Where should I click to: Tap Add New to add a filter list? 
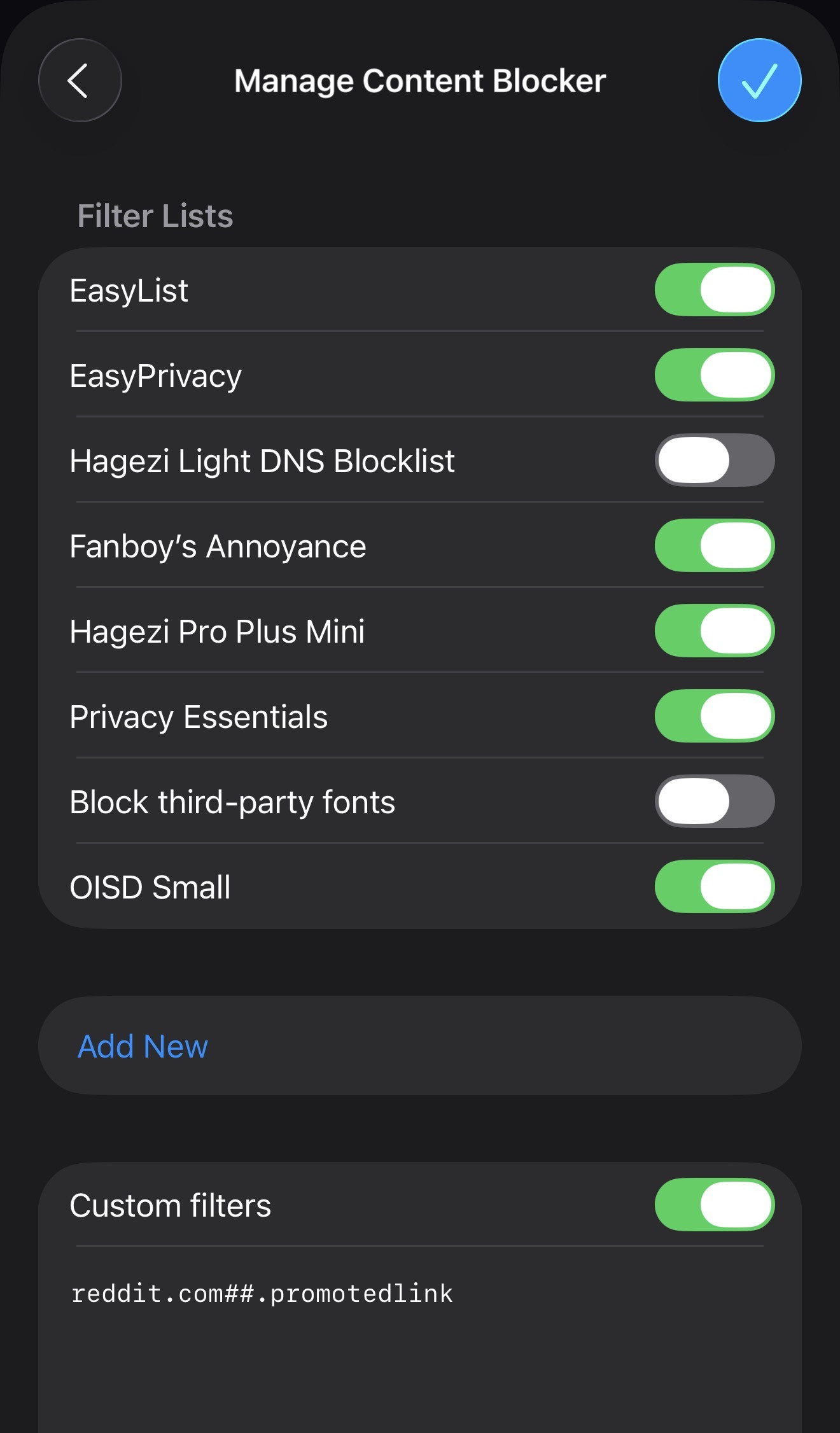click(x=143, y=1046)
